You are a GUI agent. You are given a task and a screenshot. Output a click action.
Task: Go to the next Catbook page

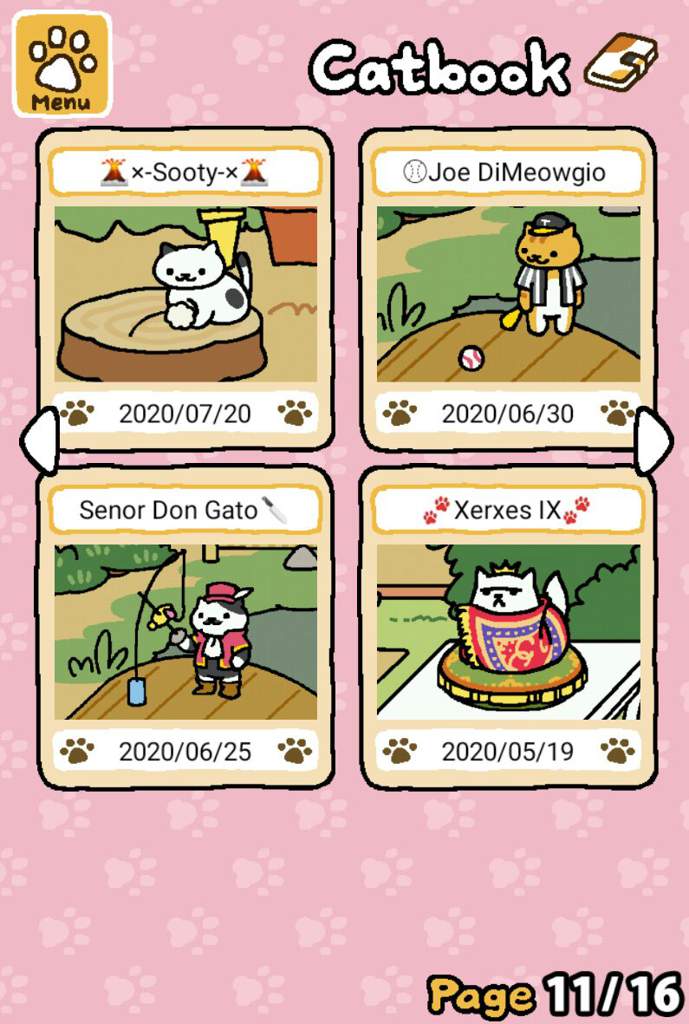coord(653,441)
